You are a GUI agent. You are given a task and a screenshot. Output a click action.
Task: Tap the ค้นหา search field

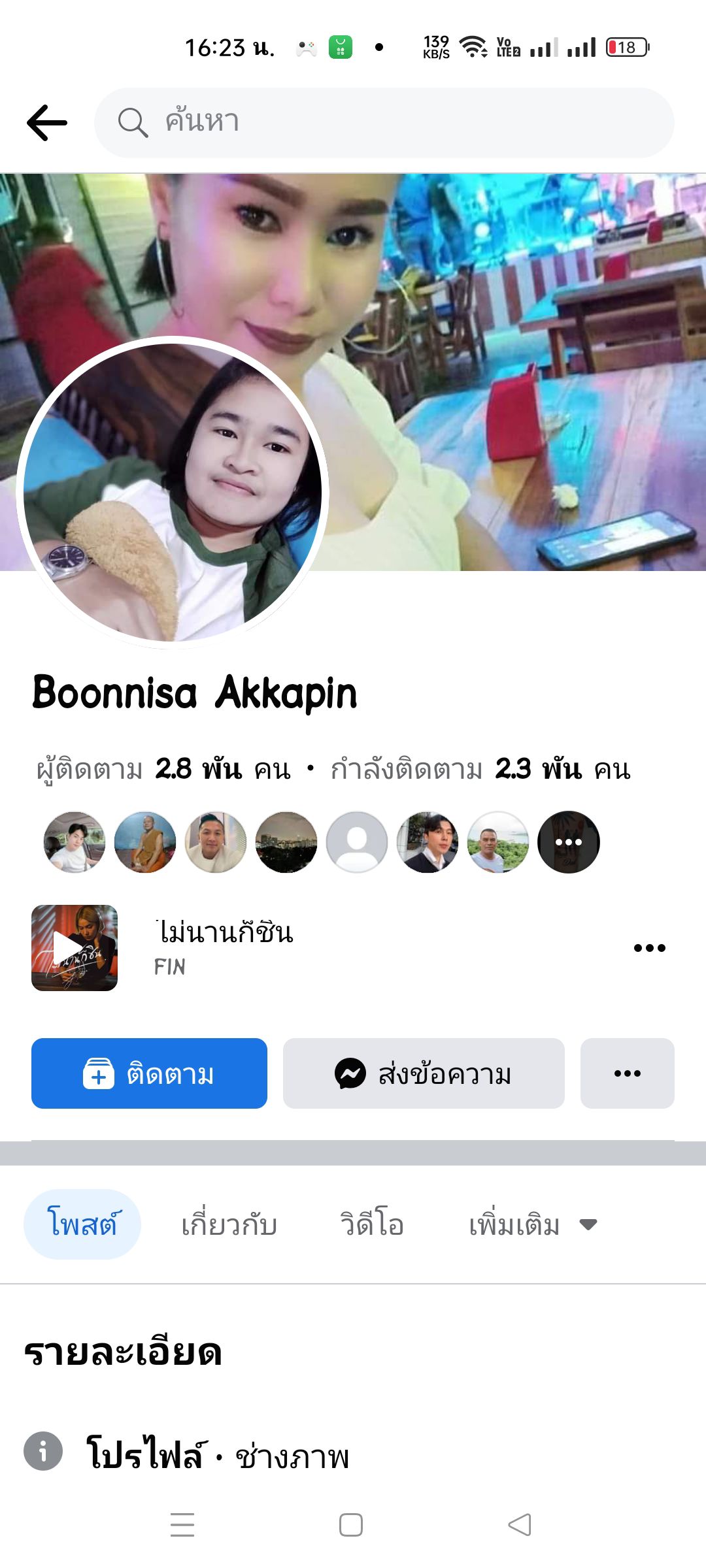click(x=384, y=122)
